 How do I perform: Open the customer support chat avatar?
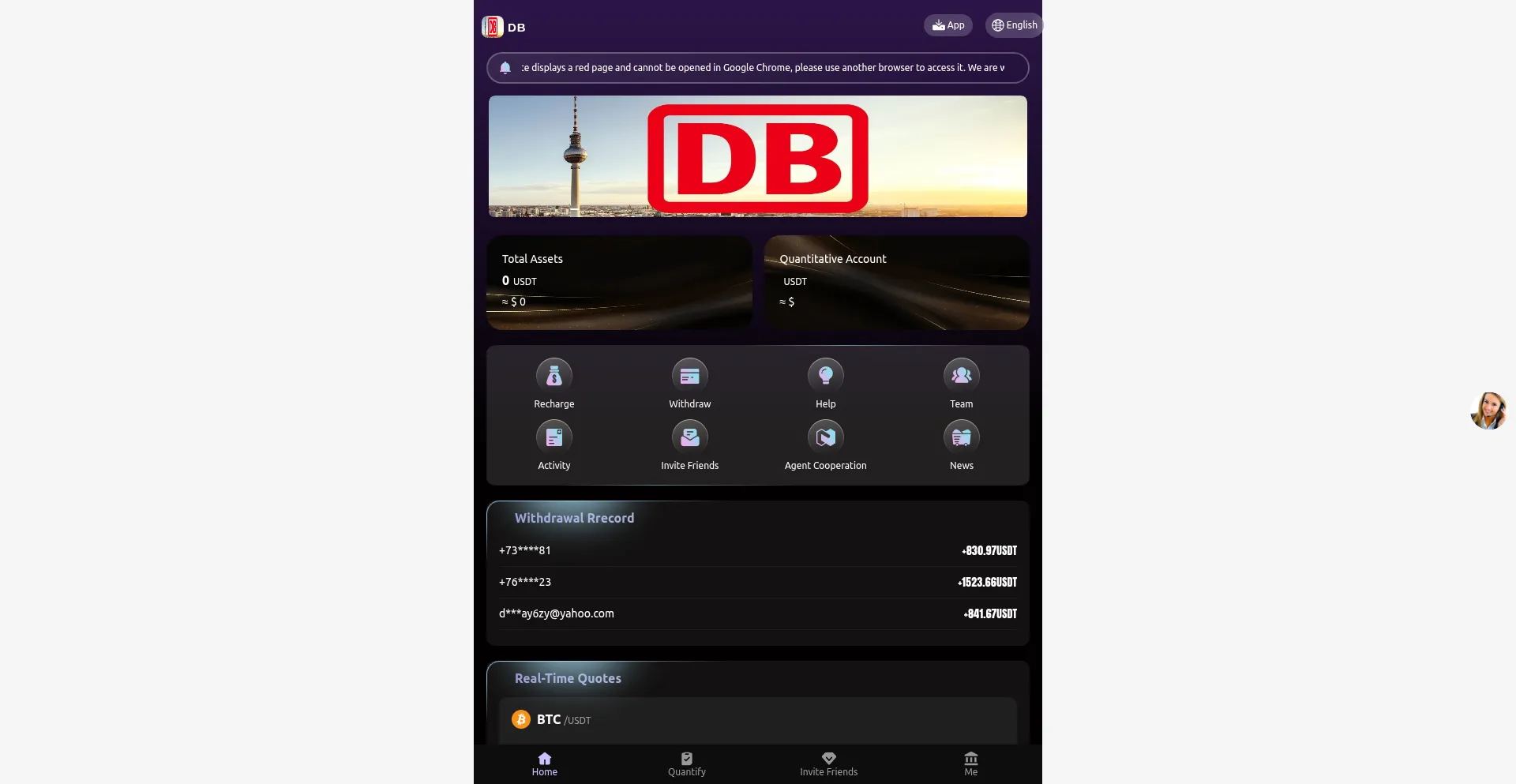click(x=1488, y=411)
